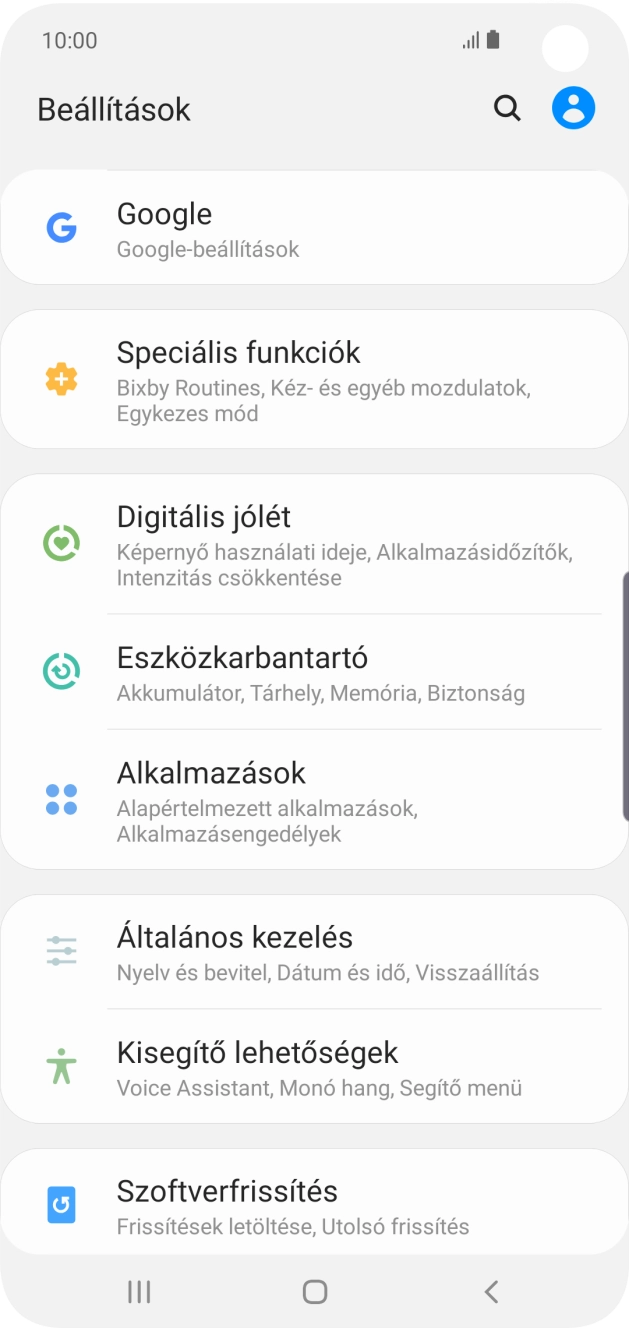Open Google settings
The height and width of the screenshot is (1328, 629).
coord(314,229)
